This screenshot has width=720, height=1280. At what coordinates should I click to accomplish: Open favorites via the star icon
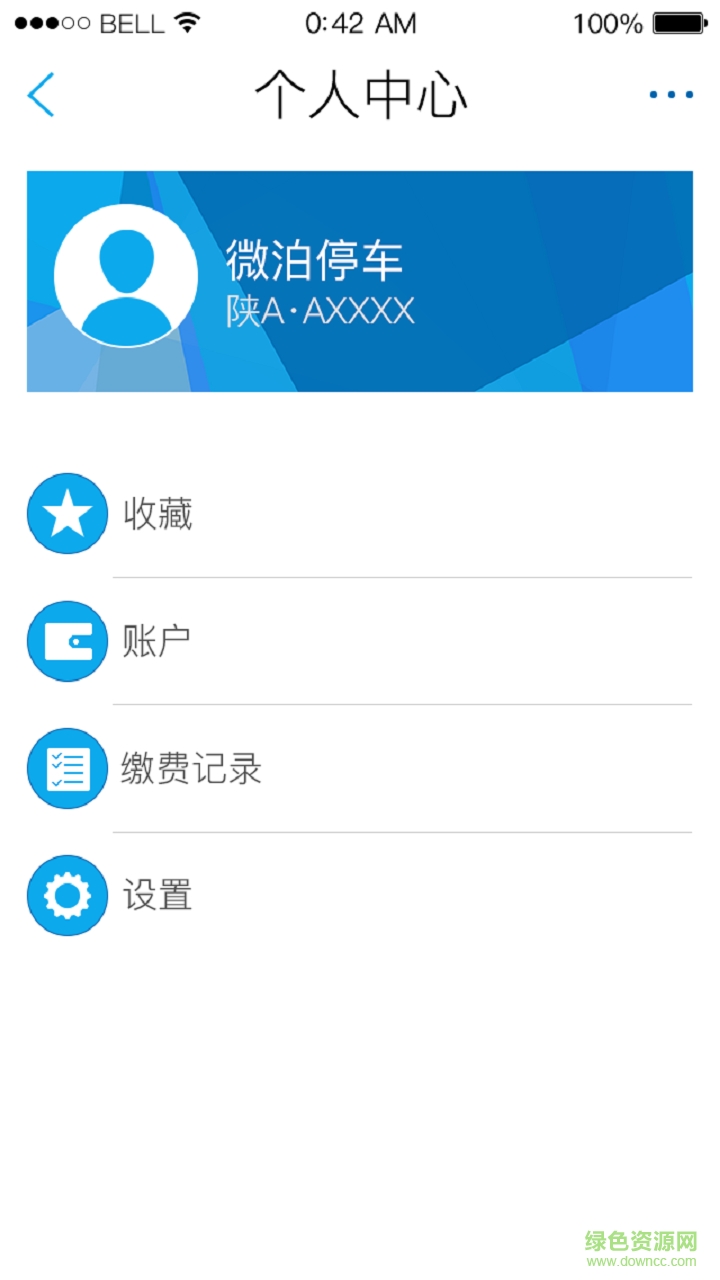click(x=66, y=514)
